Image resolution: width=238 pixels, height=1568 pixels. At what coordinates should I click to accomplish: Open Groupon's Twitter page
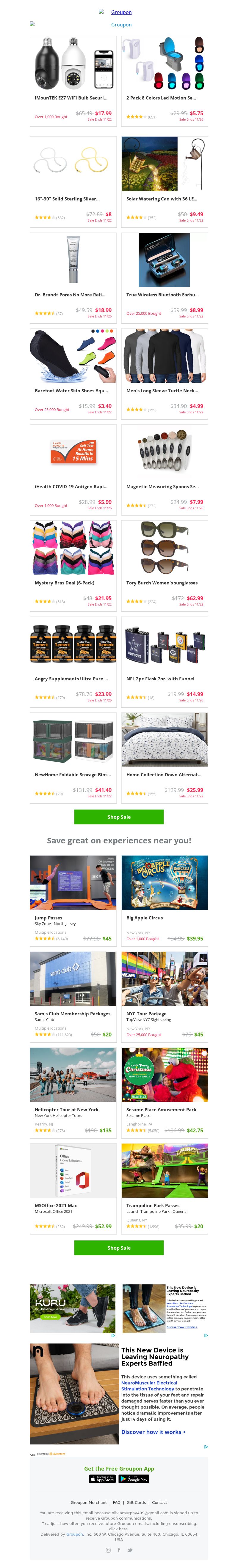tap(130, 1550)
